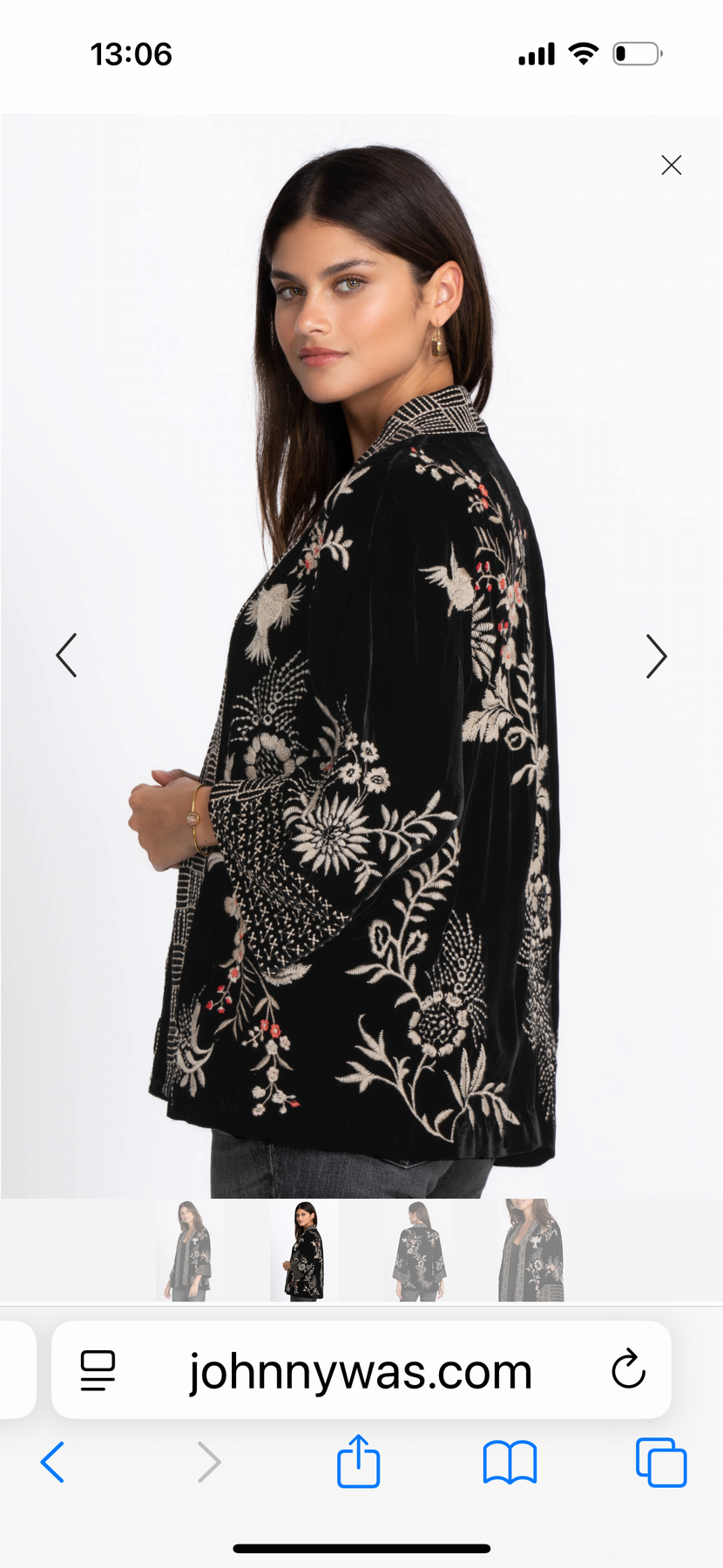Tap the johnnywas.com address field
The height and width of the screenshot is (1568, 723).
[361, 1371]
